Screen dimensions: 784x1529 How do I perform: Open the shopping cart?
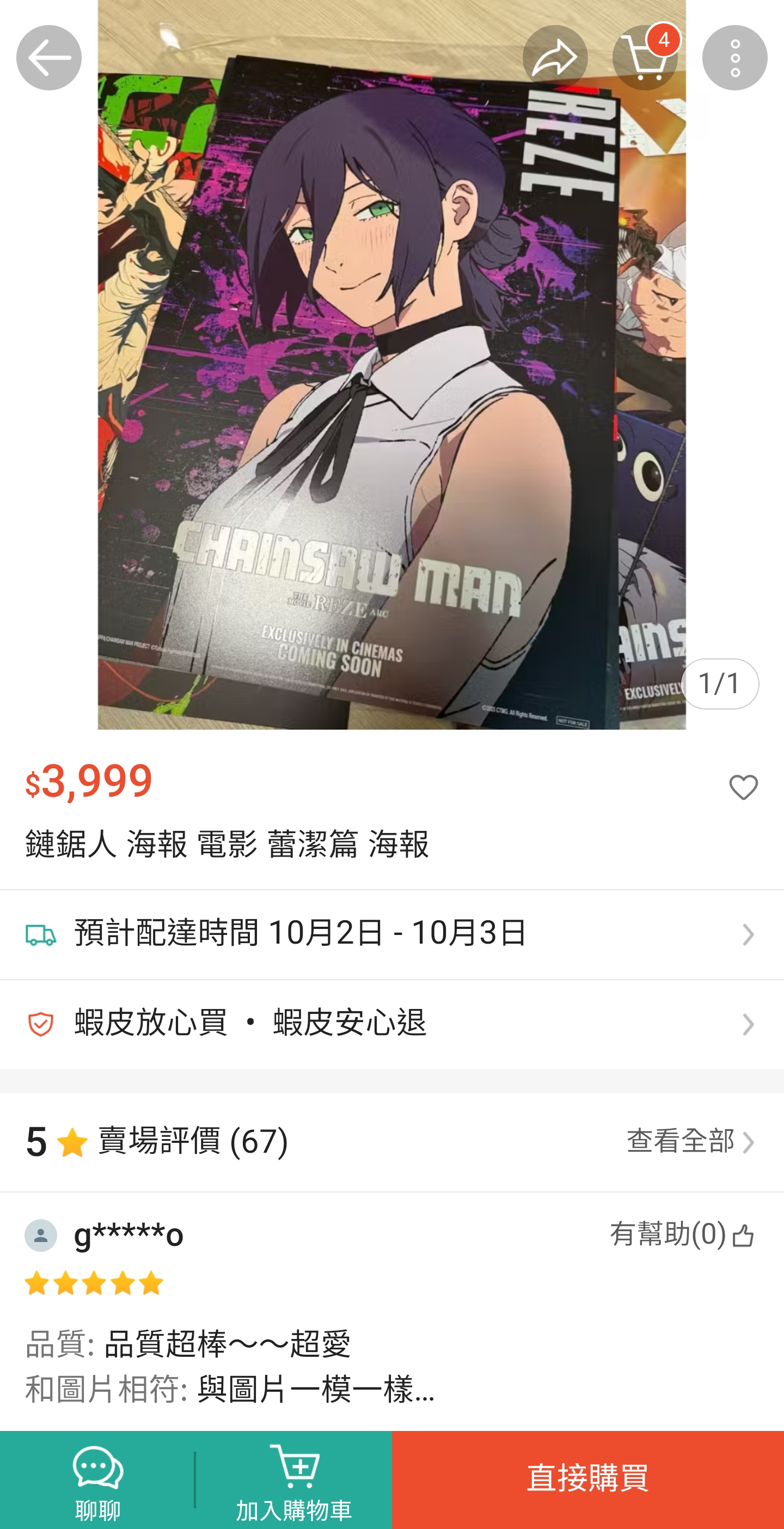(x=645, y=58)
